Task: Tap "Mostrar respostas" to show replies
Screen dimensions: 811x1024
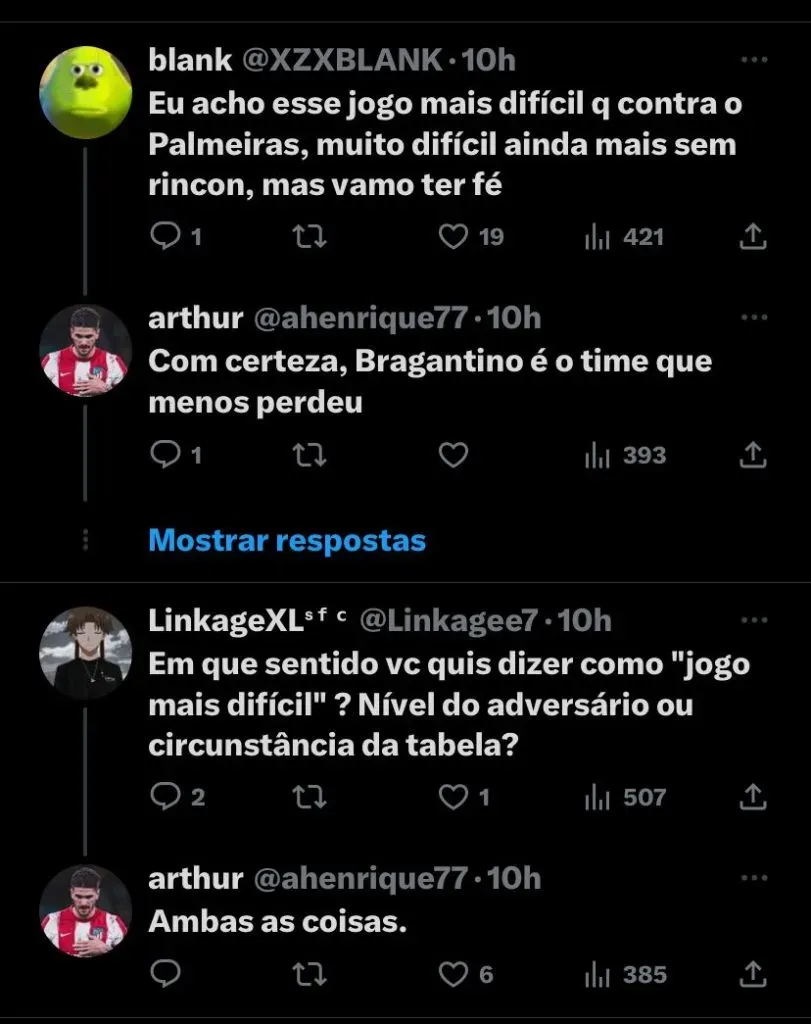Action: point(287,541)
